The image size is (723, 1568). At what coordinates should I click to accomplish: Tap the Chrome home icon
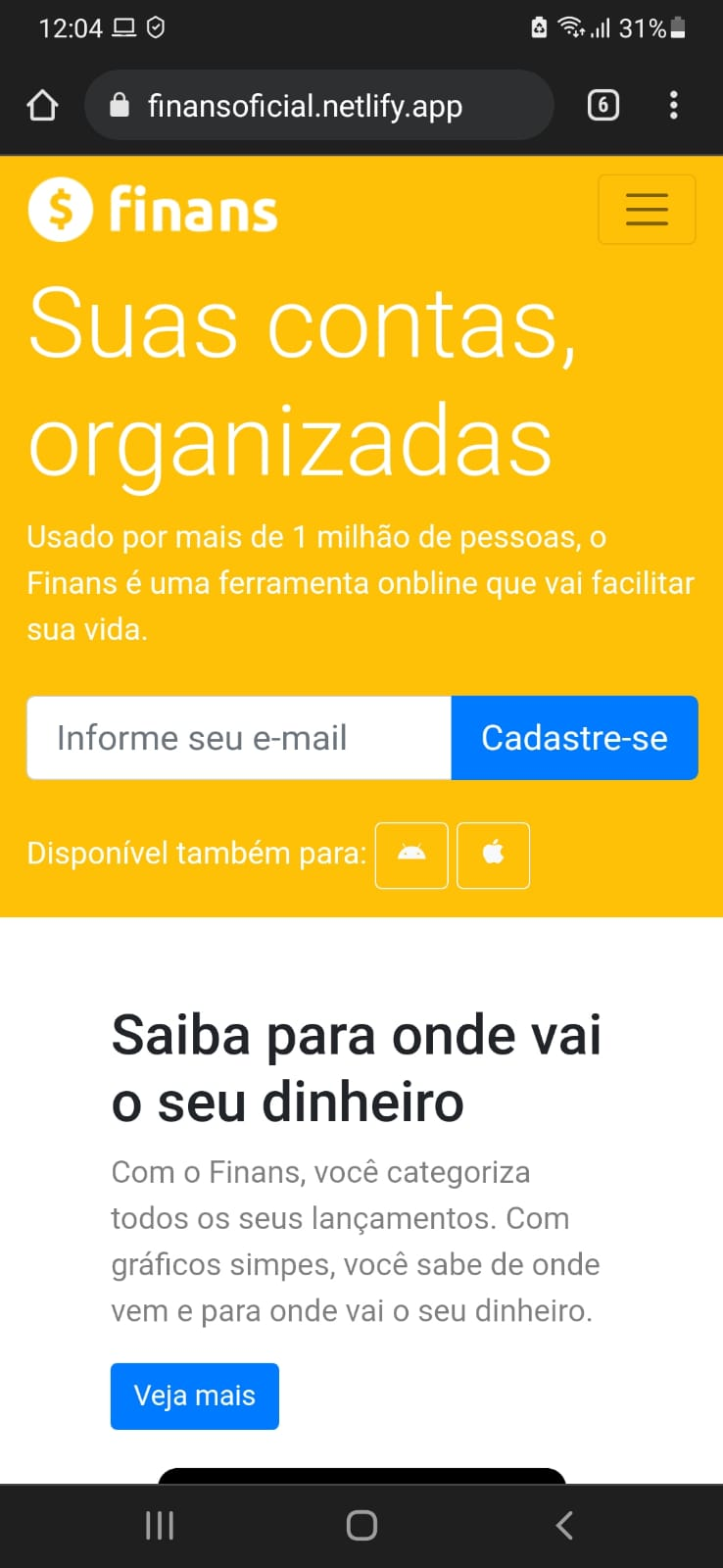[x=41, y=105]
